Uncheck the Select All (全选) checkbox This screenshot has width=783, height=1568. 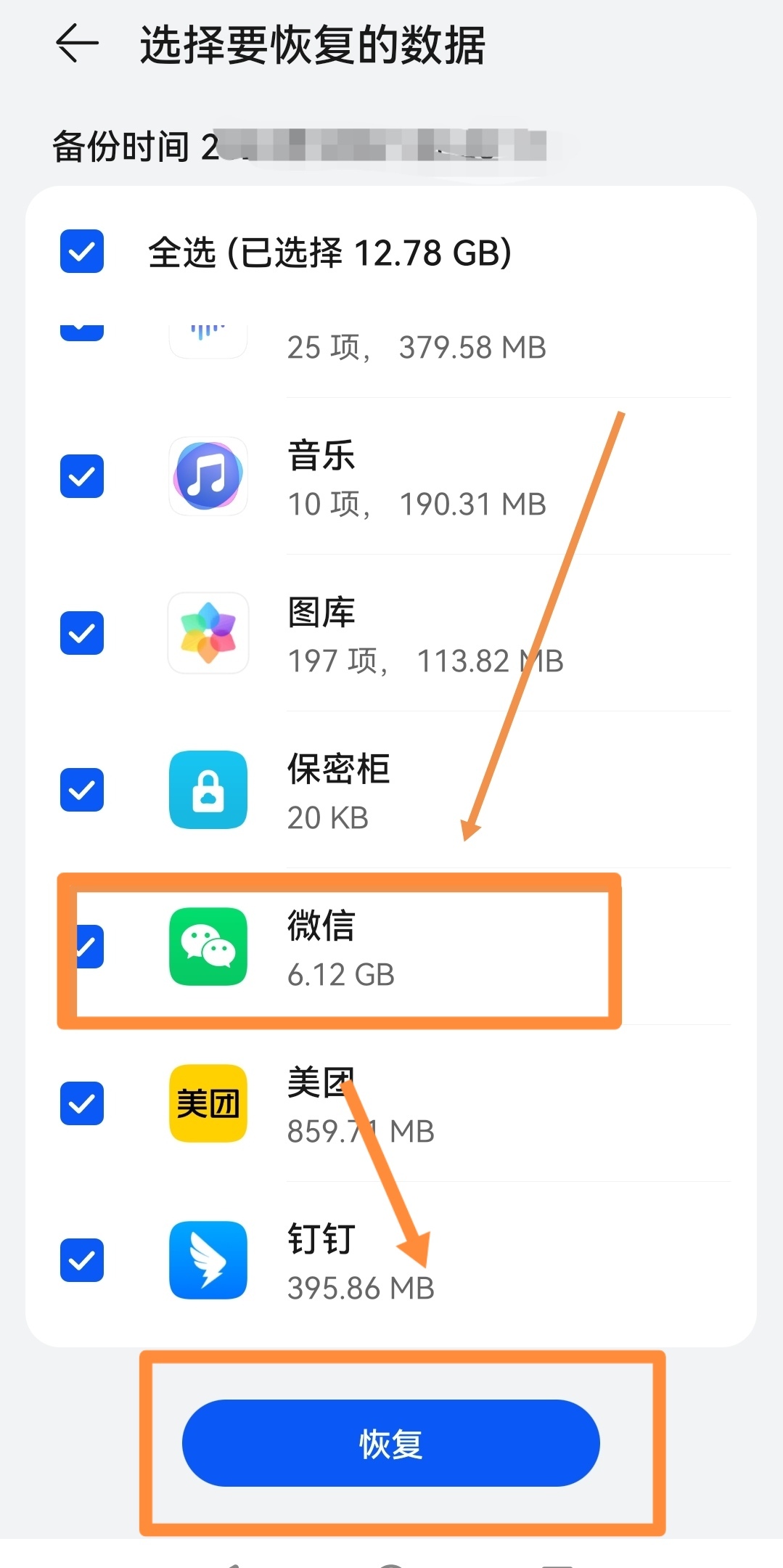[x=82, y=252]
